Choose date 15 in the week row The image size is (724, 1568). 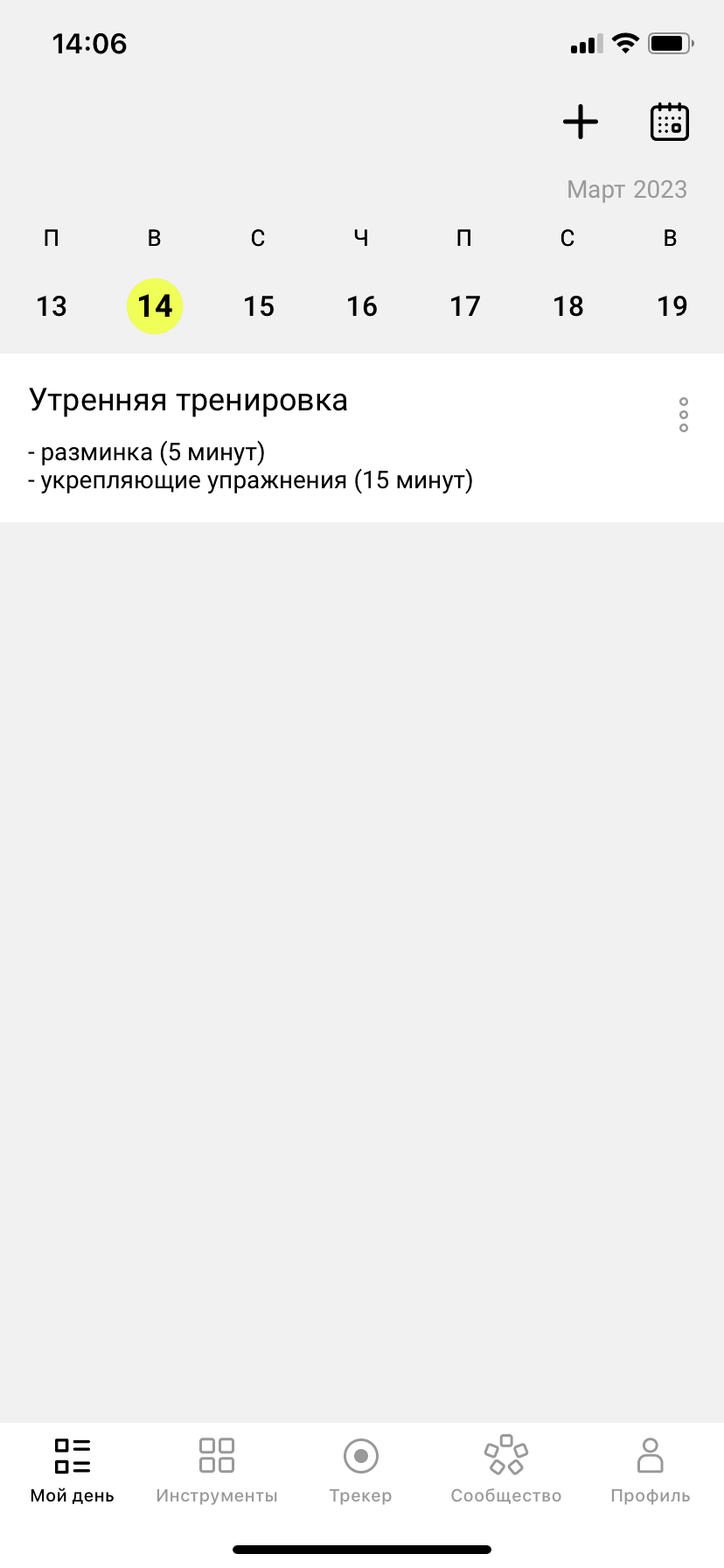[259, 306]
